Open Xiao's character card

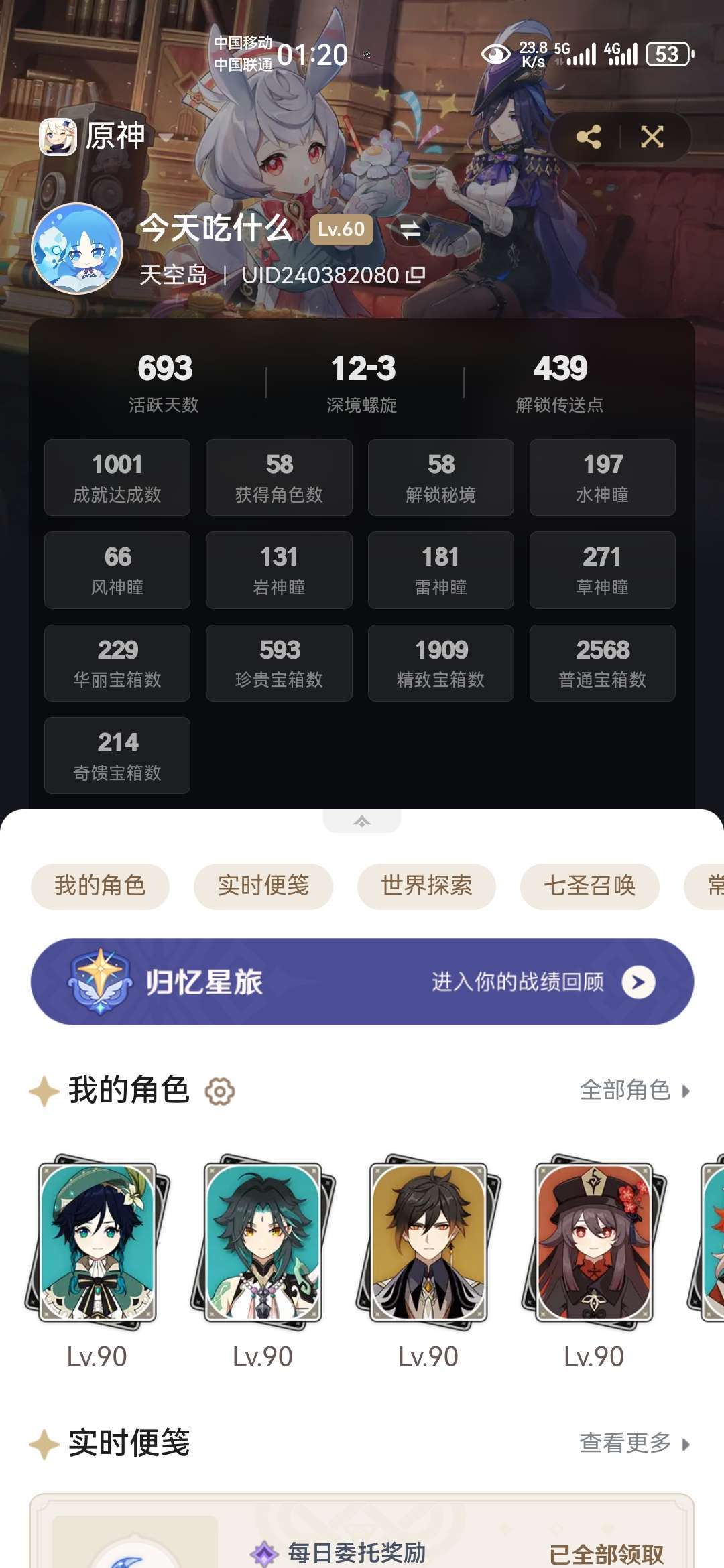263,1242
